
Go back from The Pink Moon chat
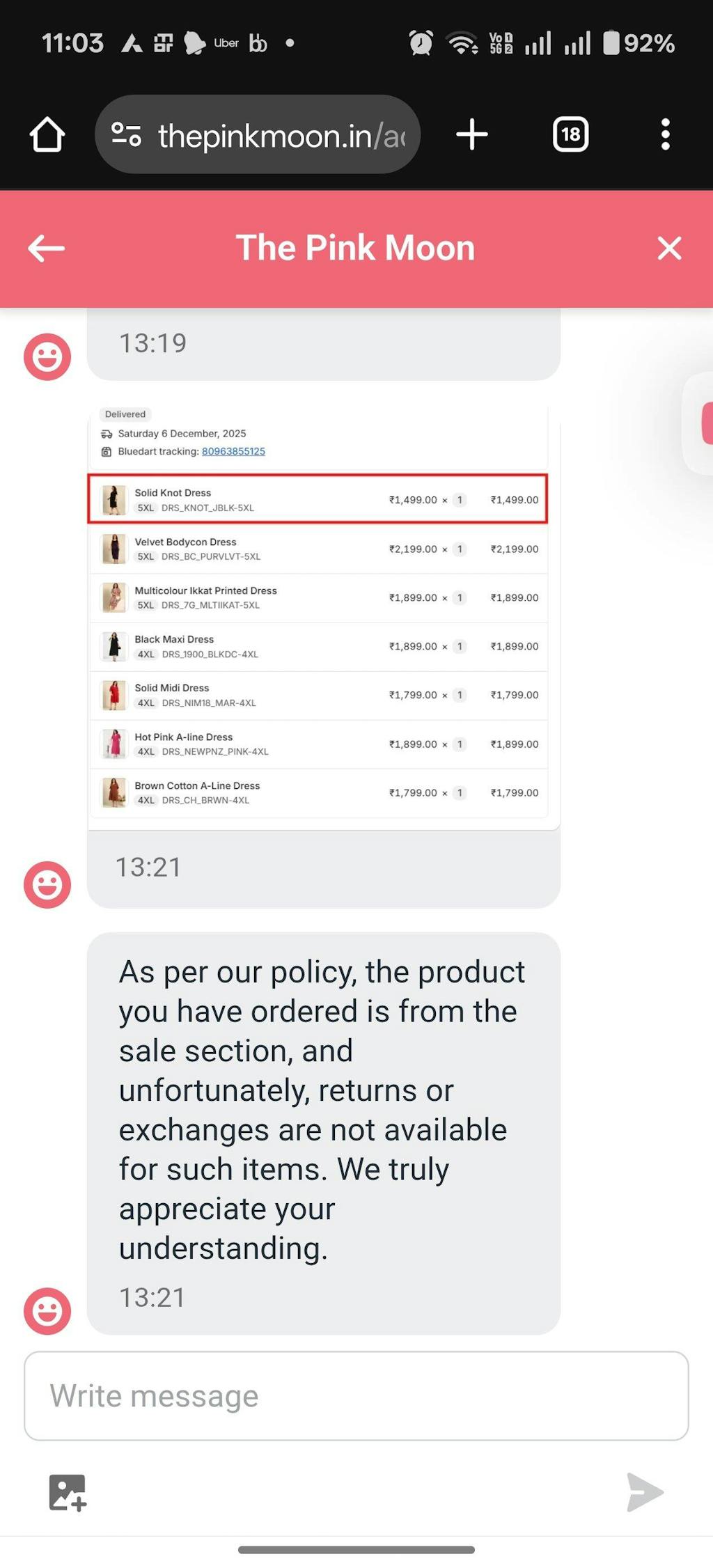[47, 248]
